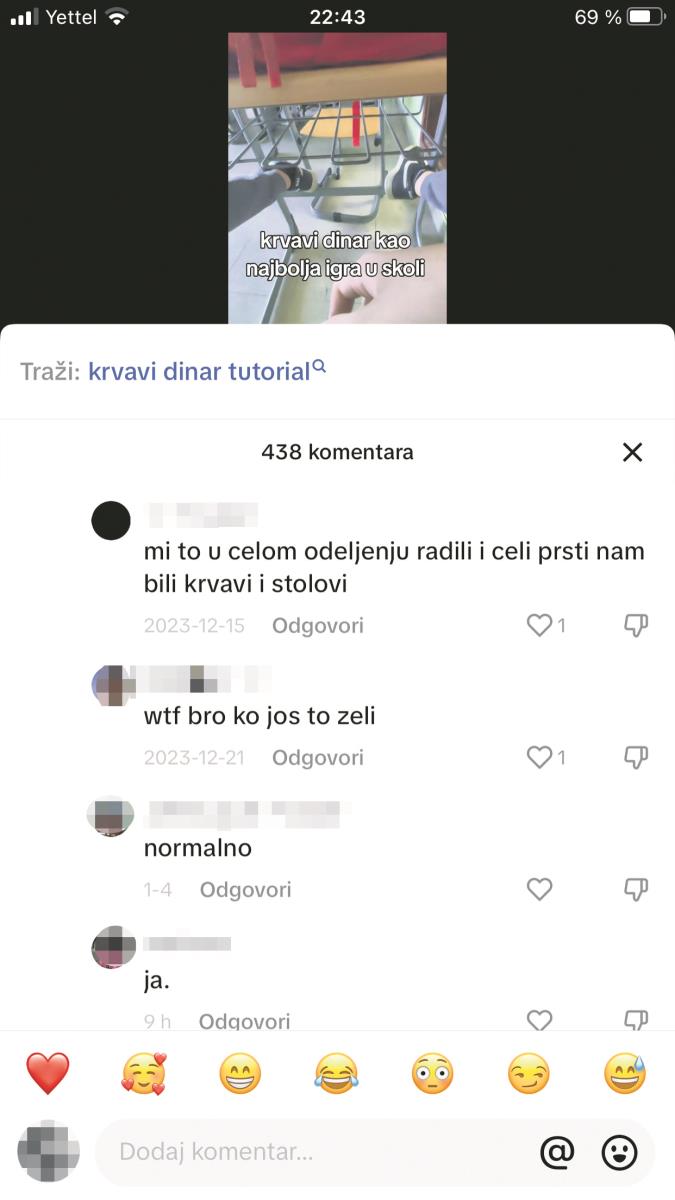The image size is (675, 1200).
Task: Mention a user with the @ icon
Action: pos(557,1152)
